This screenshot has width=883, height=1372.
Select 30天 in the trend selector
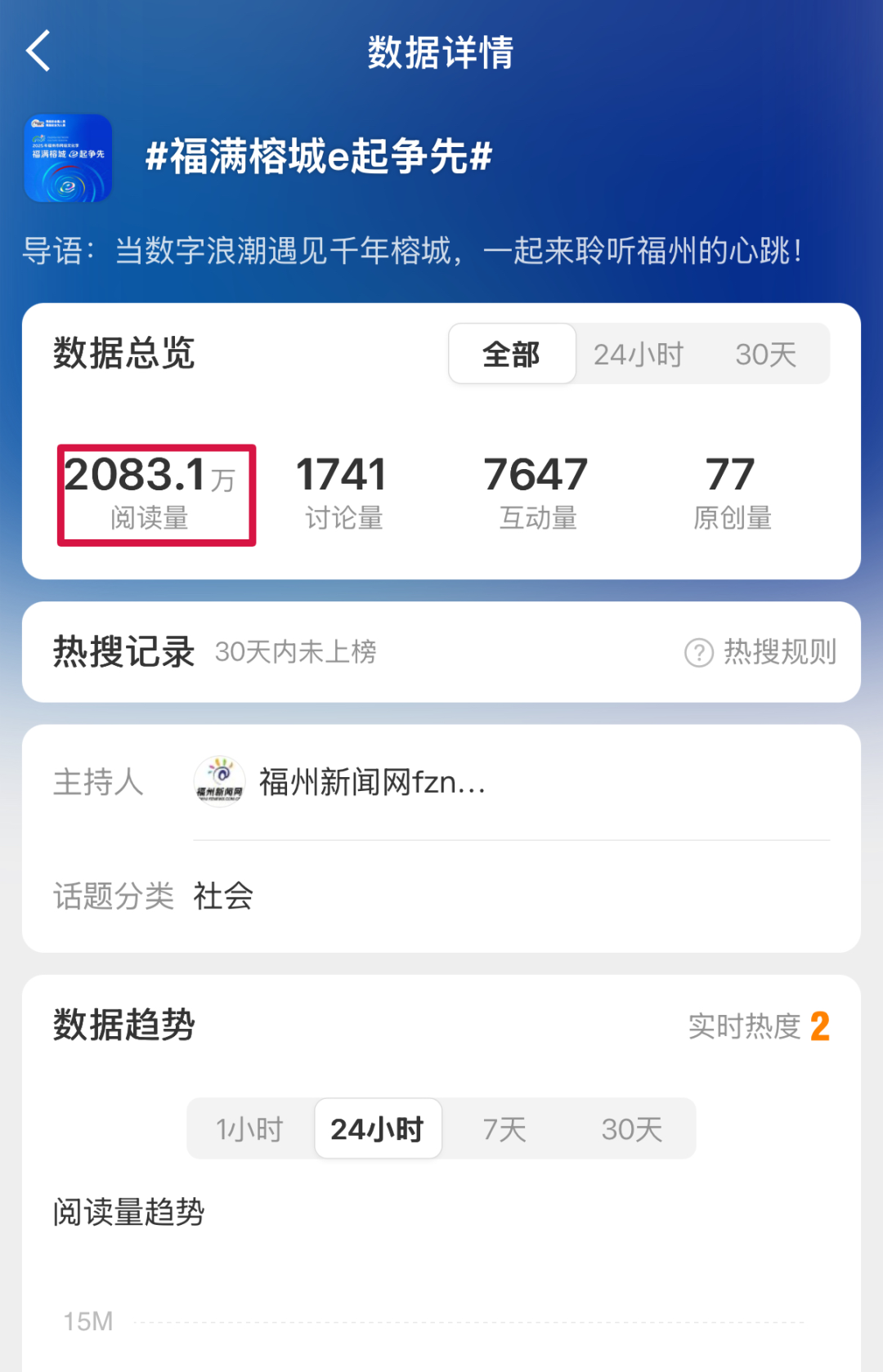630,1128
